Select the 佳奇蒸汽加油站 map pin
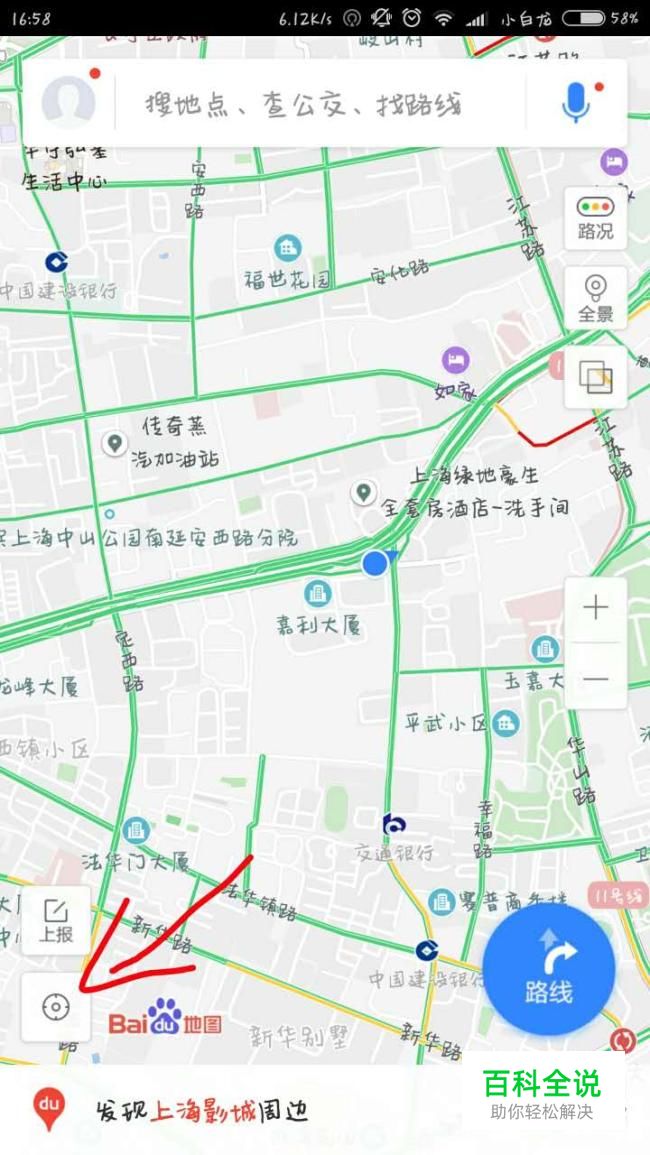The width and height of the screenshot is (650, 1155). coord(116,442)
